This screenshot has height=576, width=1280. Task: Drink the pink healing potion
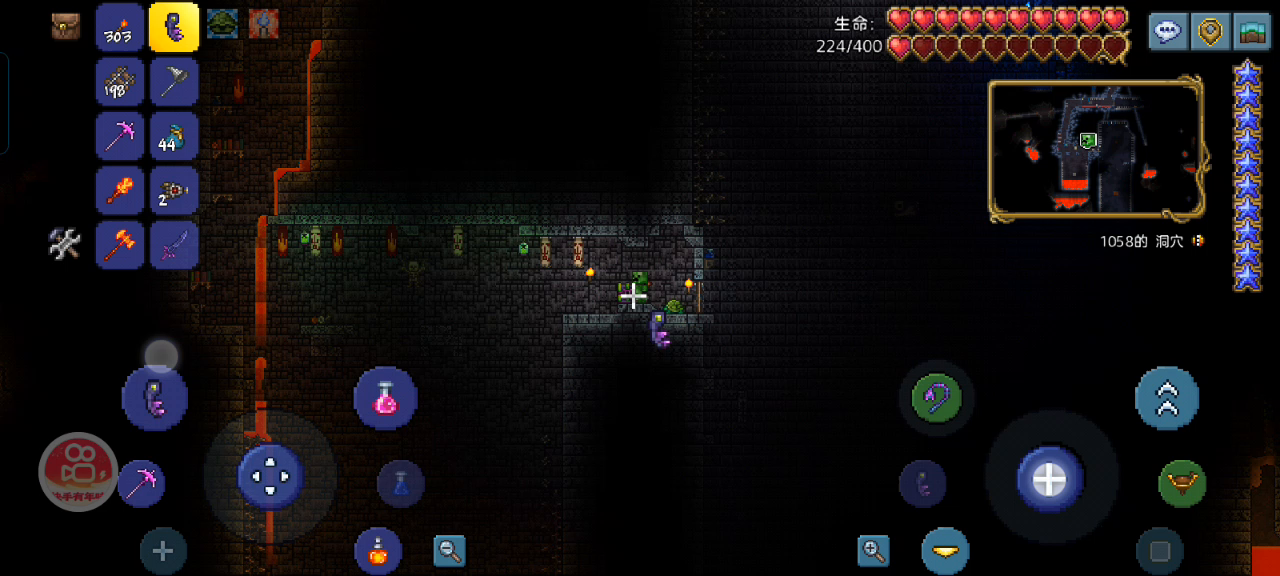385,398
